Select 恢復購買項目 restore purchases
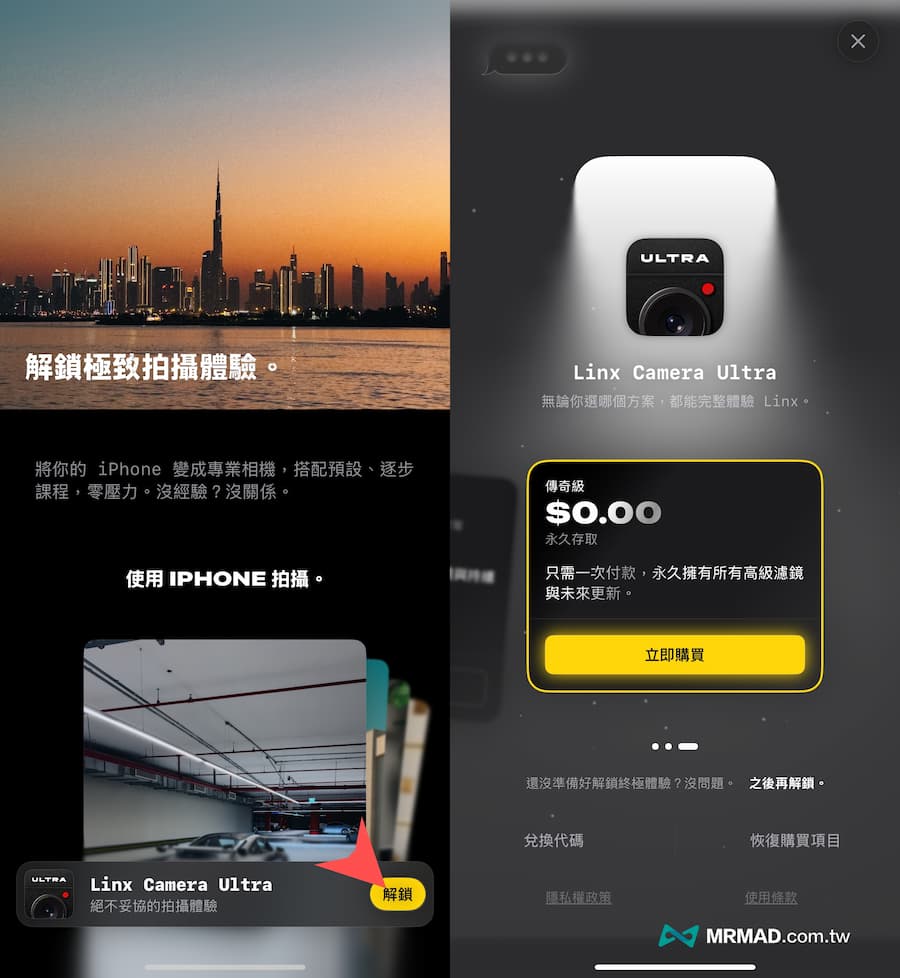Viewport: 900px width, 978px height. 795,840
